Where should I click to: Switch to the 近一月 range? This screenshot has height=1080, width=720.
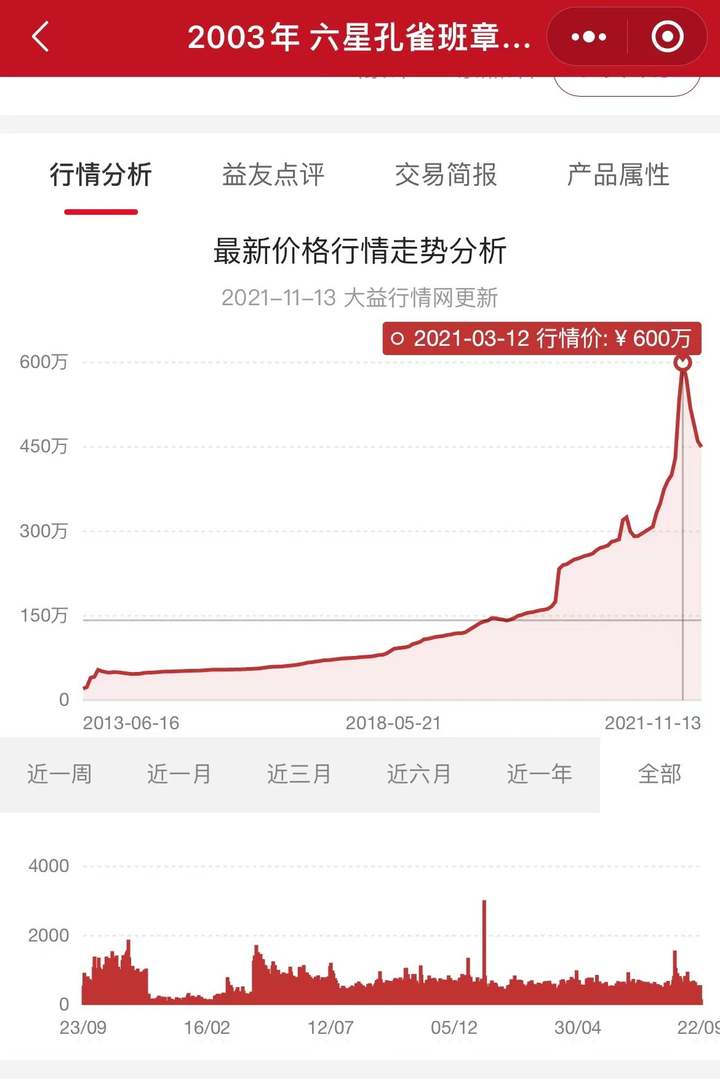click(178, 774)
